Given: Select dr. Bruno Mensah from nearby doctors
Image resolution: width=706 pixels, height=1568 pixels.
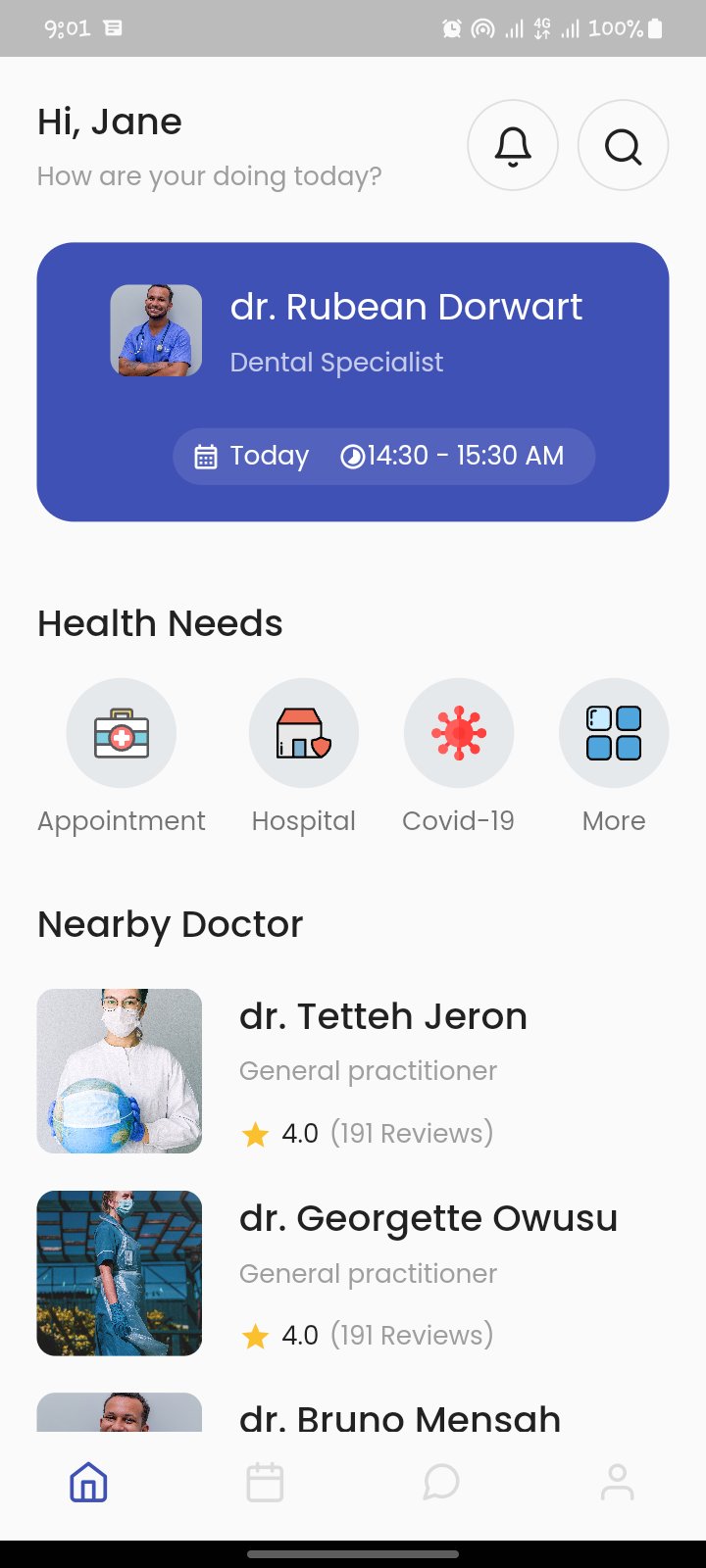Looking at the screenshot, I should tap(353, 1412).
